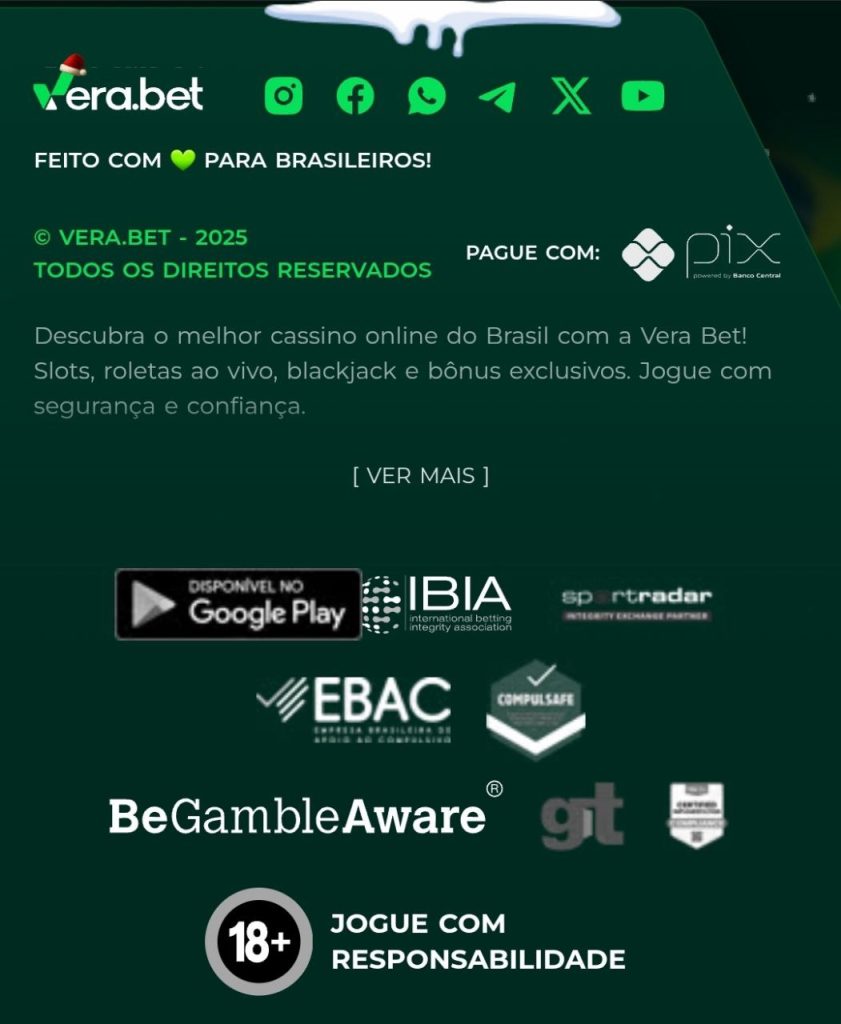Open the Facebook social icon
The image size is (841, 1024).
pyautogui.click(x=354, y=97)
